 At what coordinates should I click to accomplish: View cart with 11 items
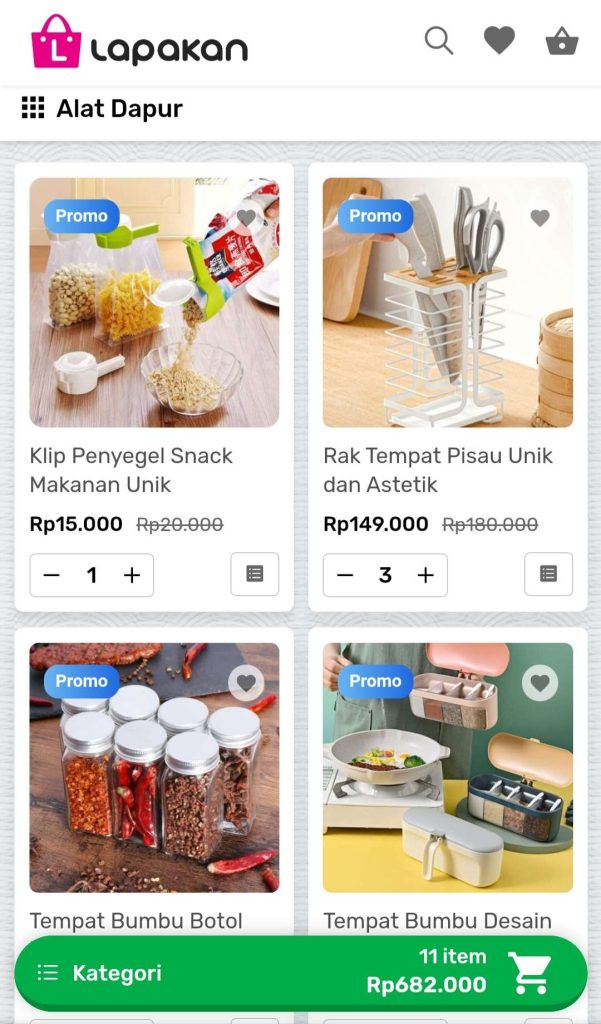459,972
